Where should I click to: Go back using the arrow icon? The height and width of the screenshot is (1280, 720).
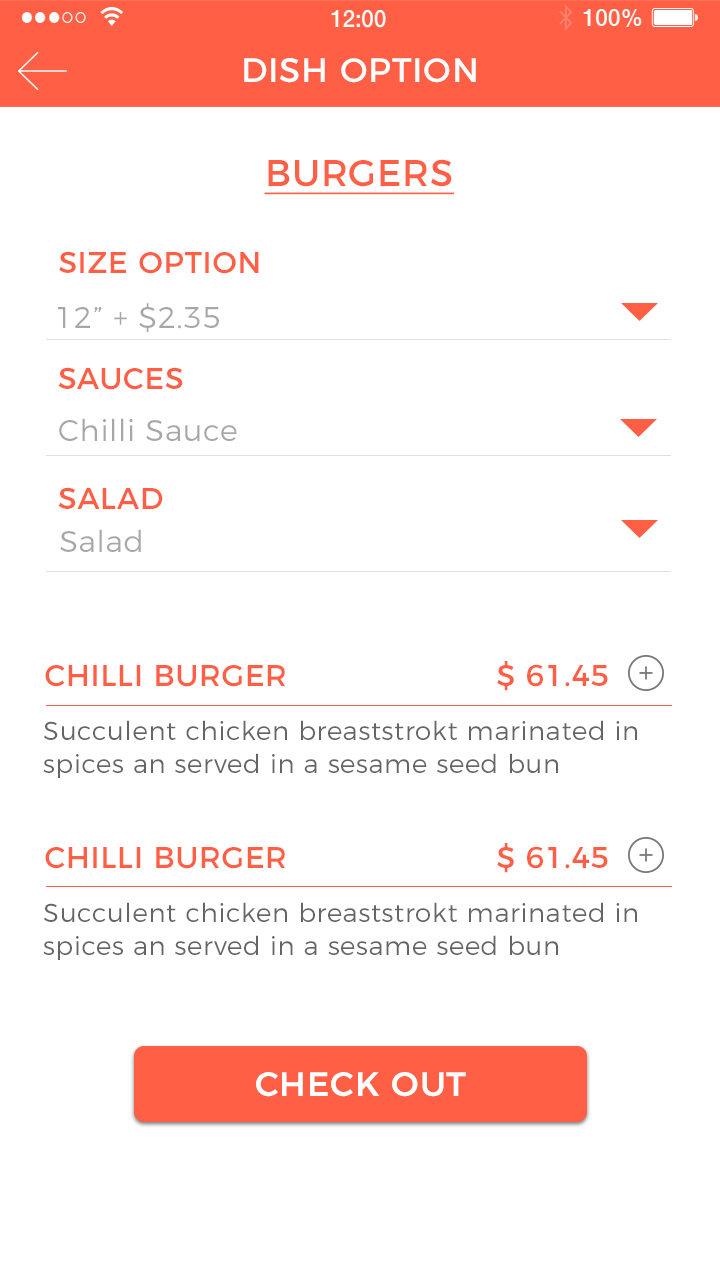point(42,71)
